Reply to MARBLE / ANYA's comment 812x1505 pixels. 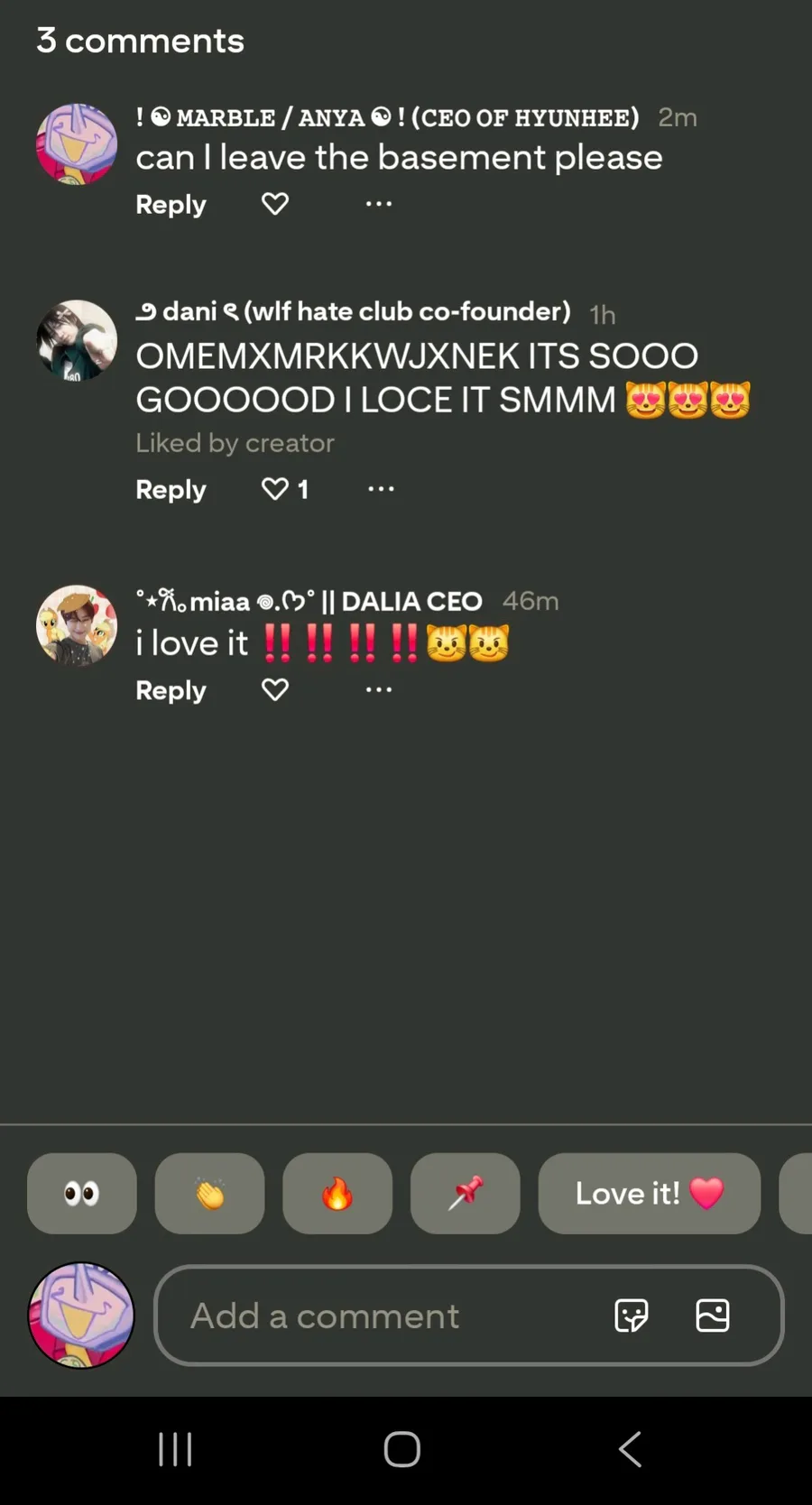pyautogui.click(x=171, y=205)
